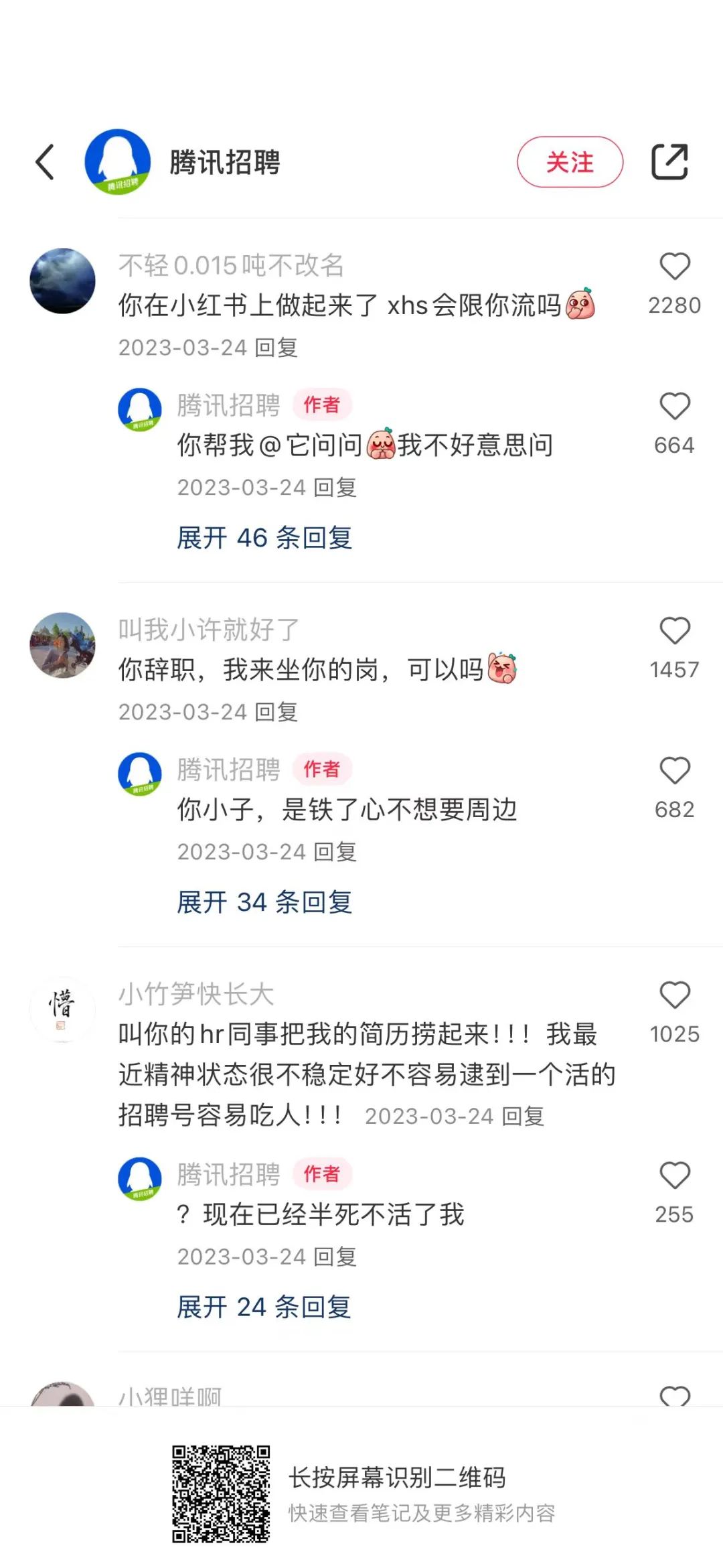The image size is (723, 1568).
Task: Go back using the arrow icon
Action: [x=45, y=162]
